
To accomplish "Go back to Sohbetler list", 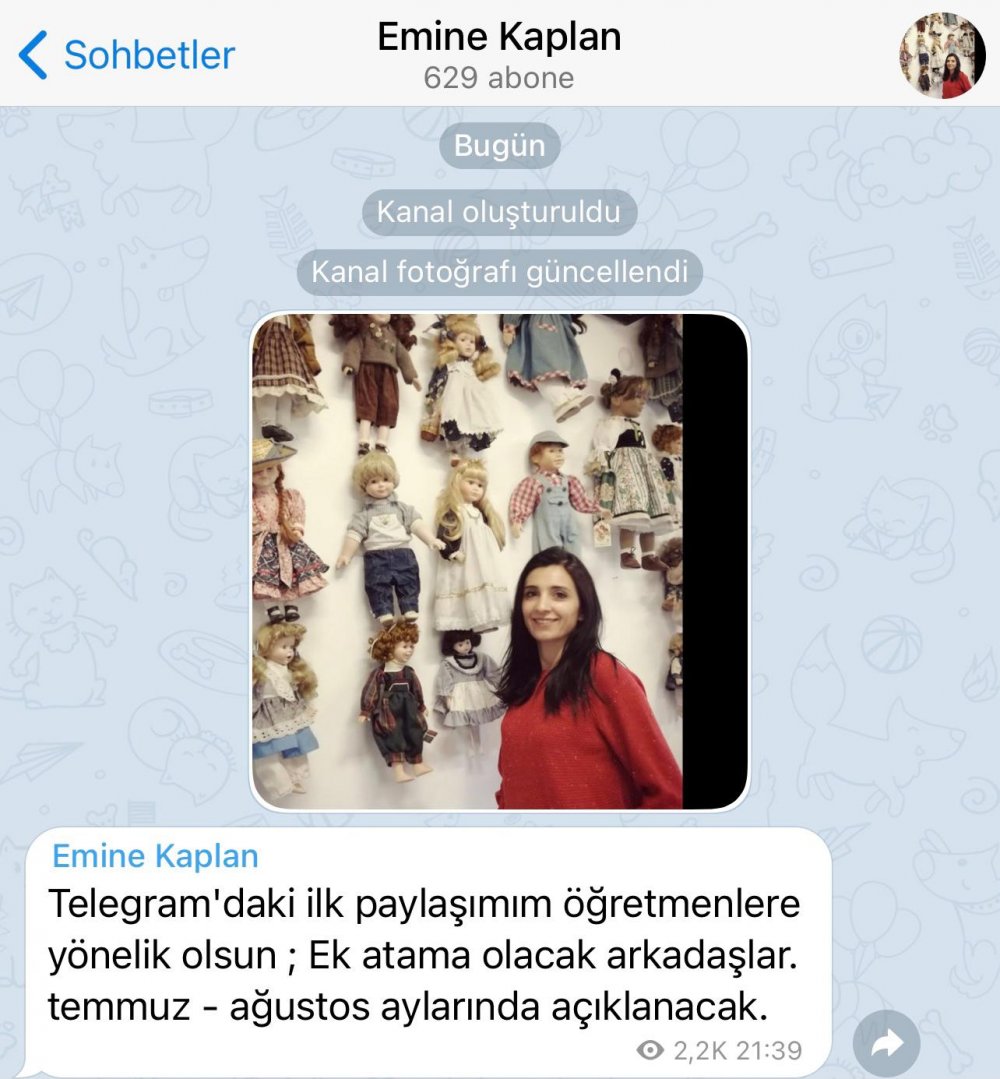I will coord(127,54).
